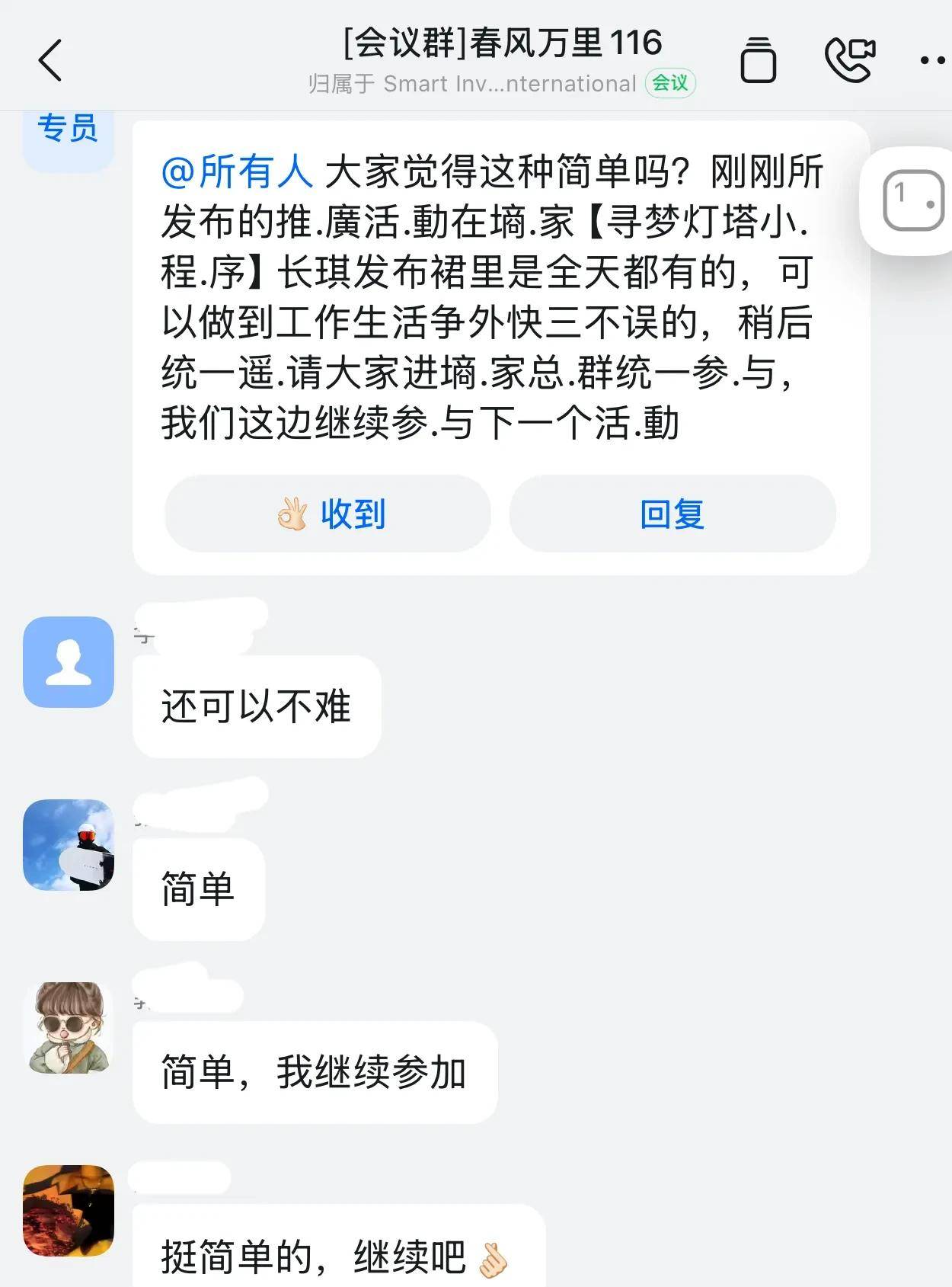Click the green 会议 tag label

tap(669, 82)
